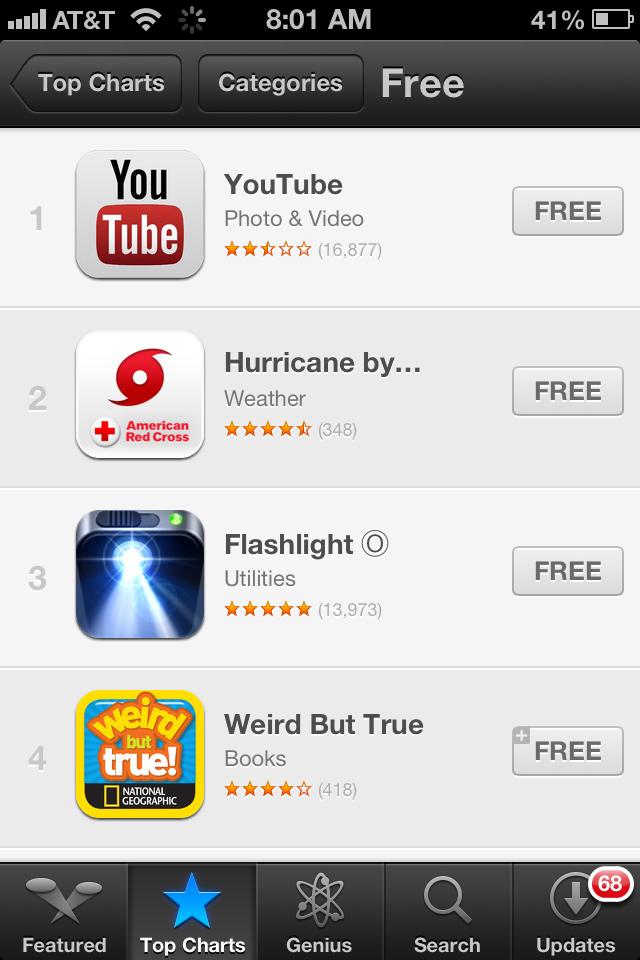Switch to the Genius tab
The image size is (640, 960).
pyautogui.click(x=320, y=912)
